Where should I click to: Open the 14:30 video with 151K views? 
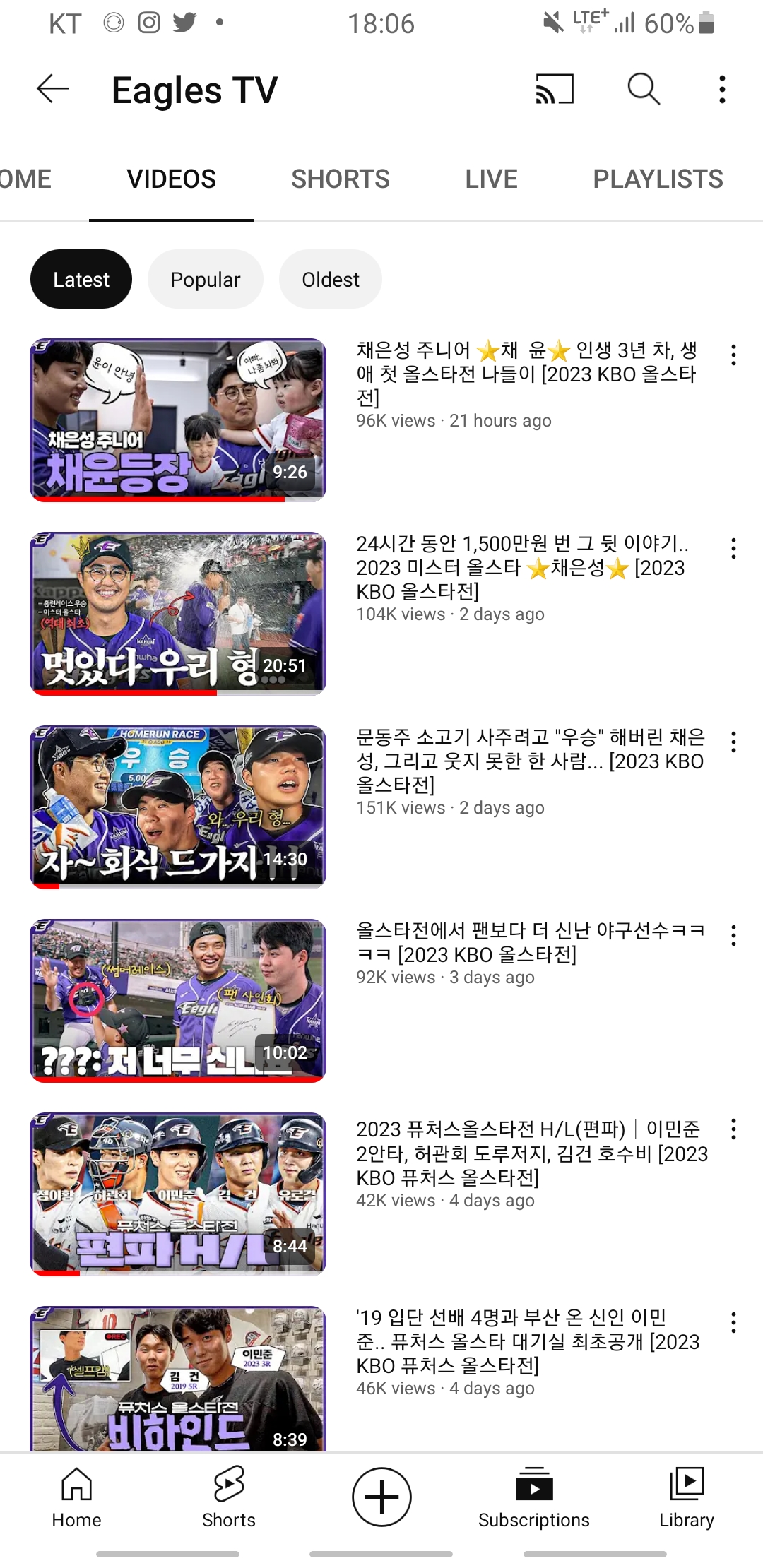[178, 807]
